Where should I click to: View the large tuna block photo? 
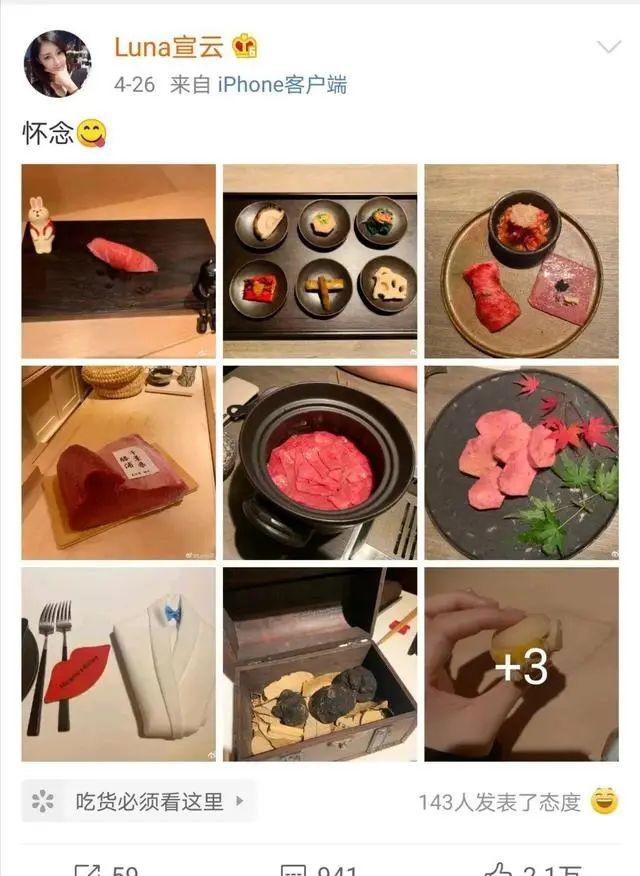click(x=119, y=462)
